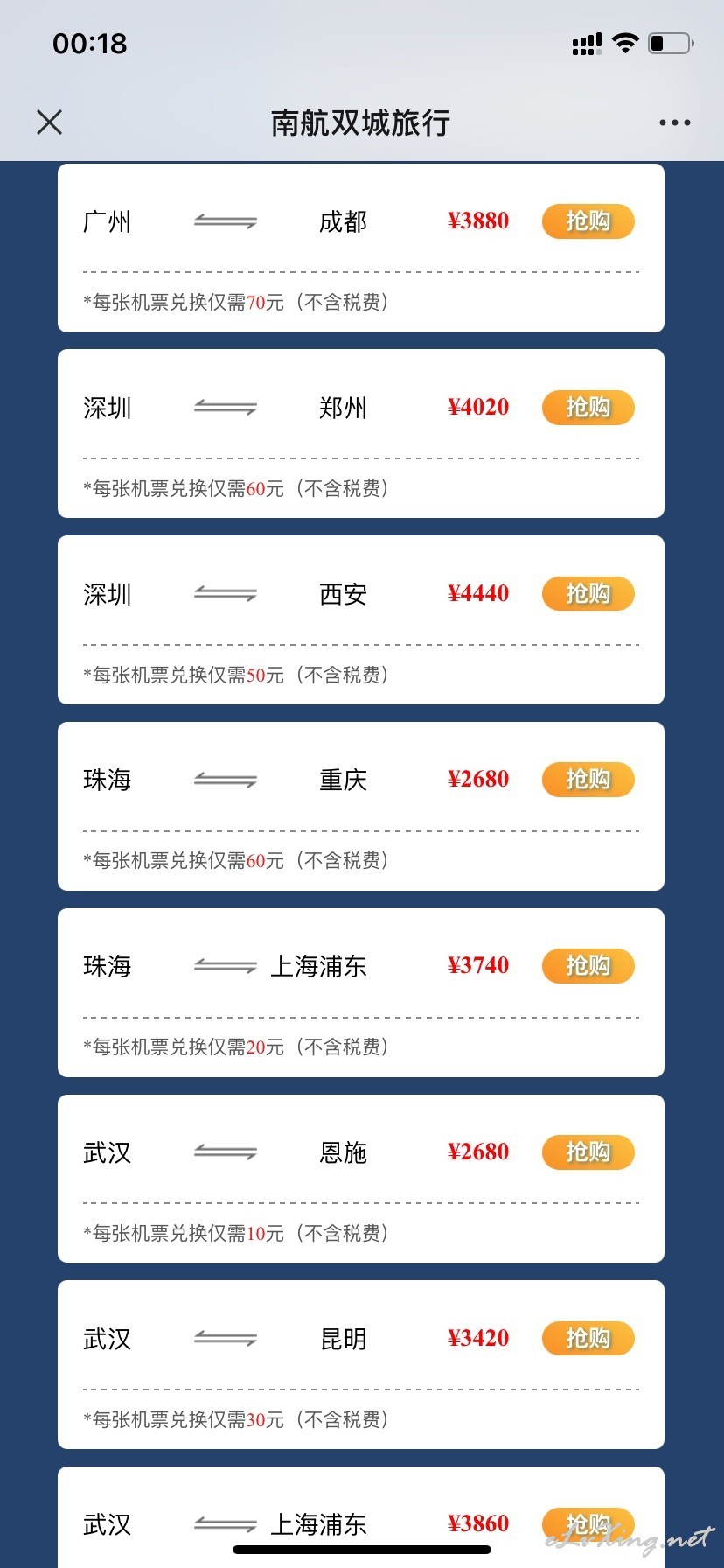Close the 南航双城旅行 page

pos(50,122)
